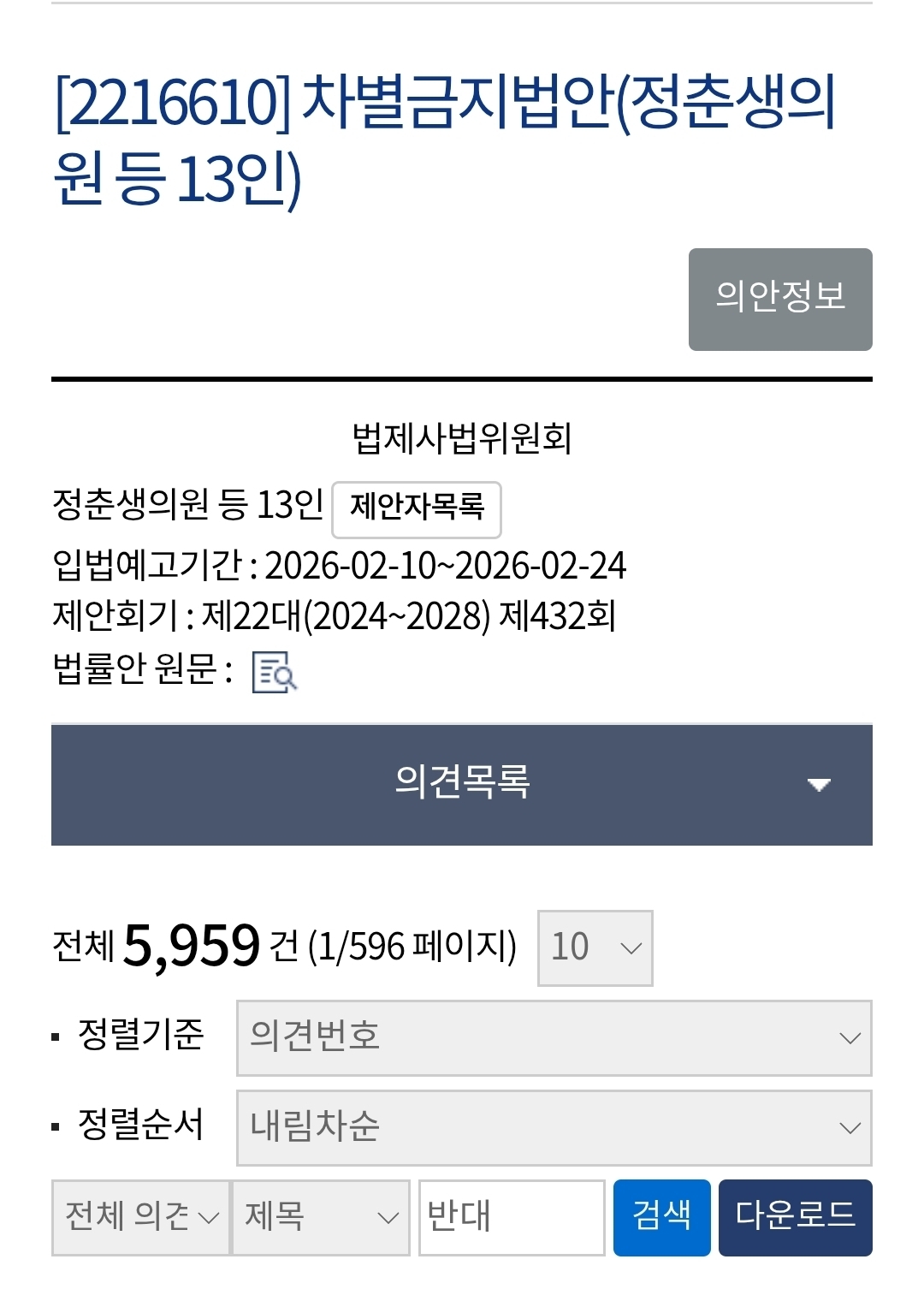
Task: Open the 정렬기준 의견번호 dropdown
Action: coord(554,1037)
